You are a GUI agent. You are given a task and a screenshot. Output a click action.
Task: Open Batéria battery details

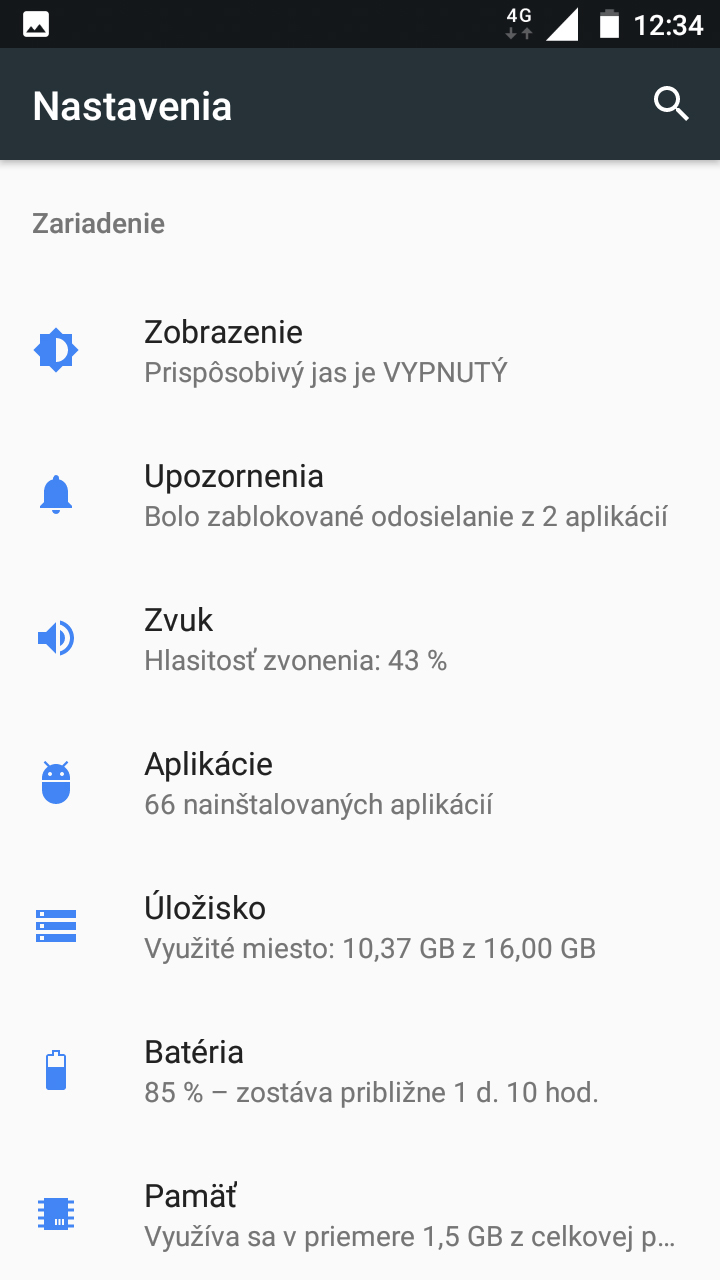tap(360, 1071)
